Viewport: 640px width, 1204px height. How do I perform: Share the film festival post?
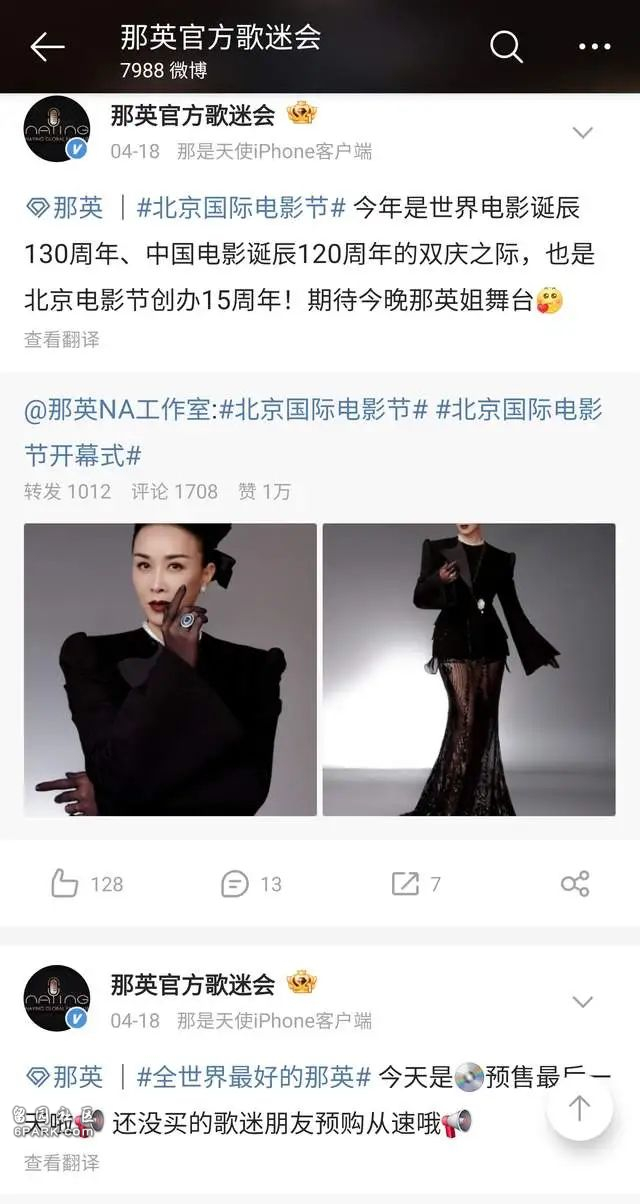point(575,883)
